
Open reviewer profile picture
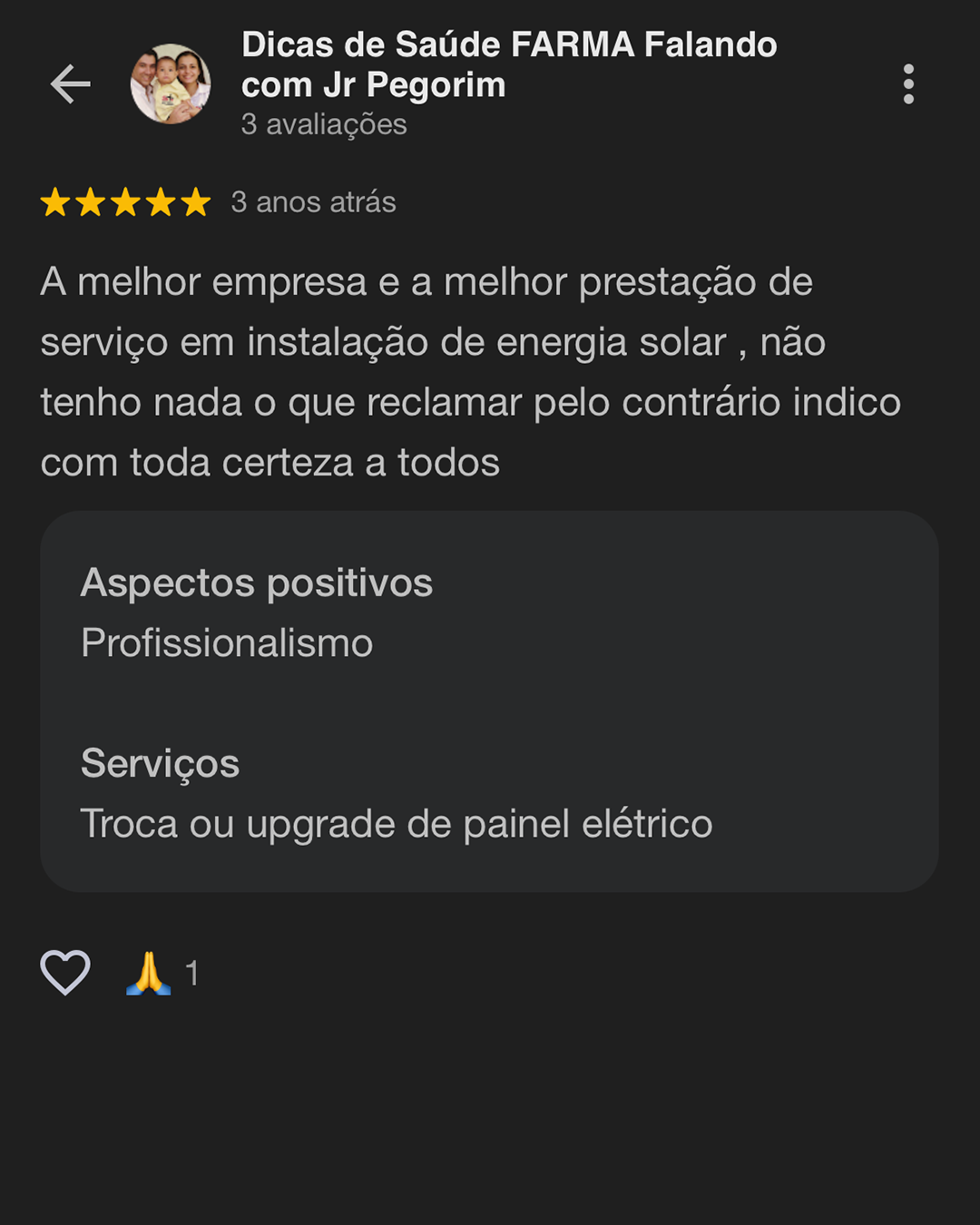tap(171, 84)
